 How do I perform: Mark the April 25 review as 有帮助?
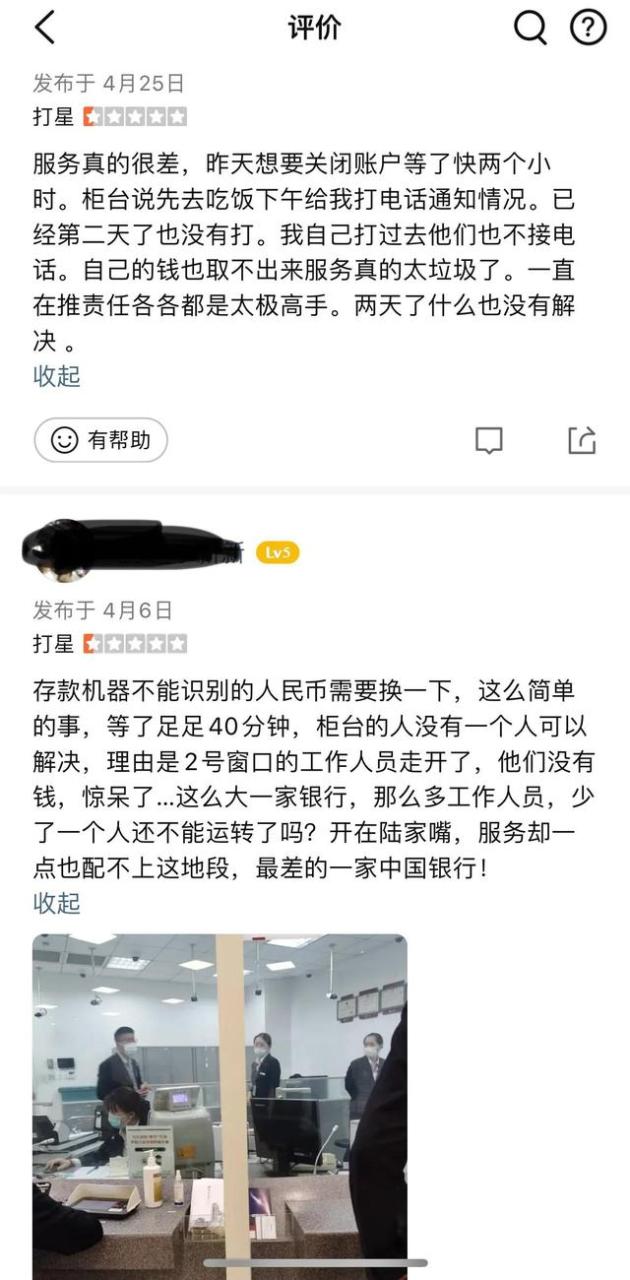click(x=101, y=440)
